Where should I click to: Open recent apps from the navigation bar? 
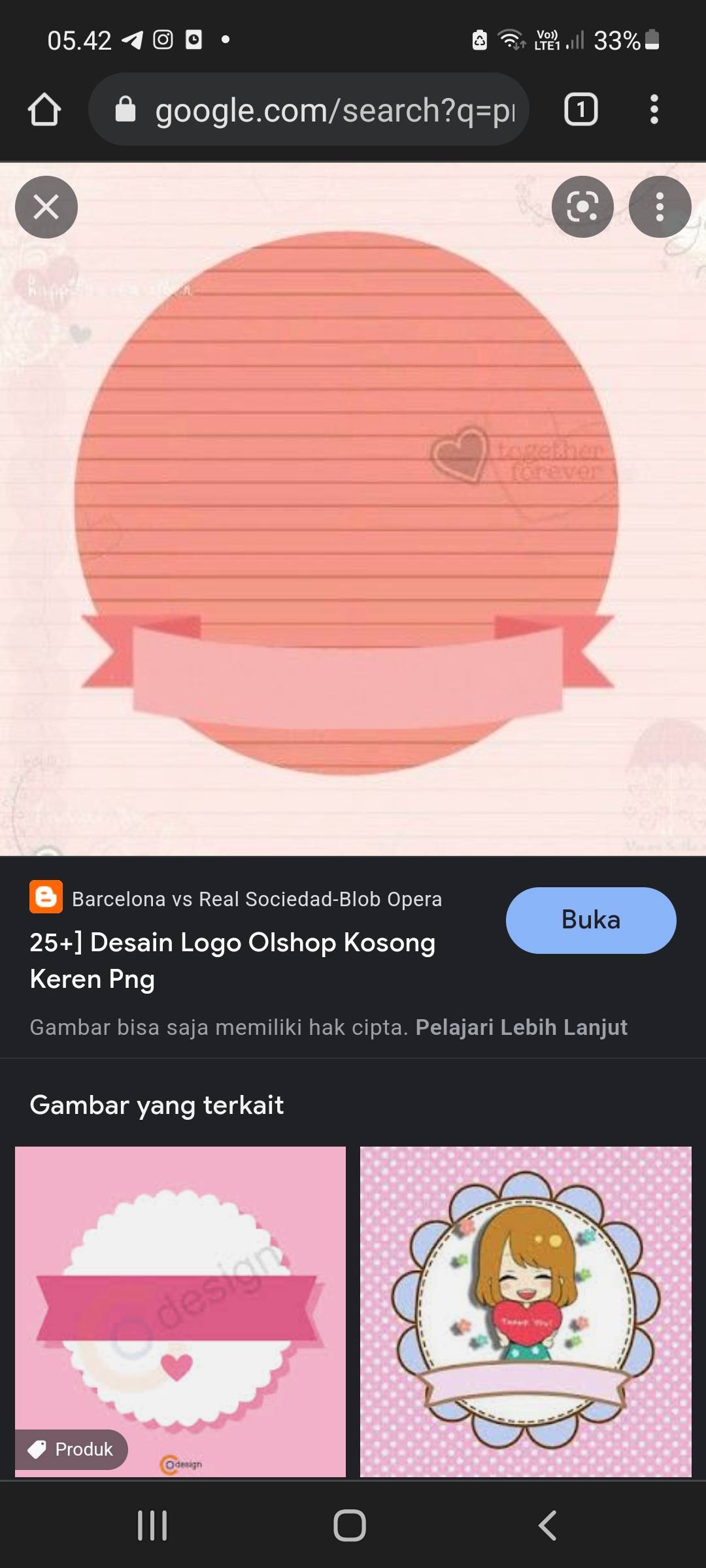152,1526
